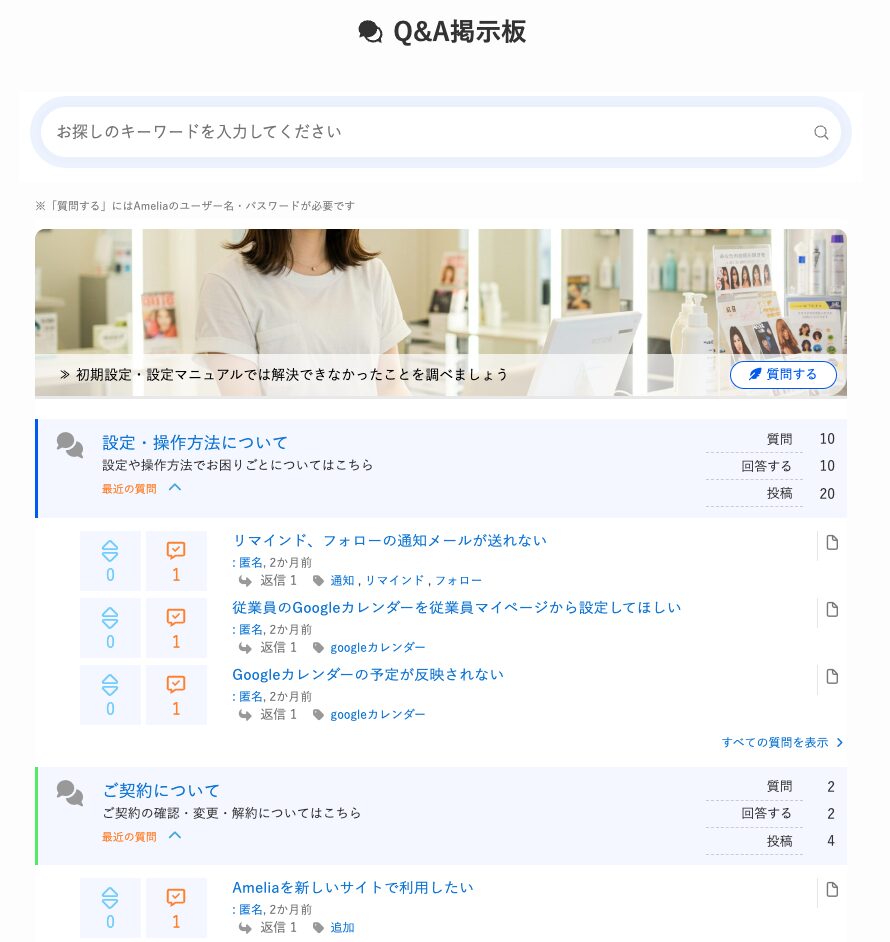Select the 通知 tag
This screenshot has height=942, width=890.
pyautogui.click(x=342, y=580)
